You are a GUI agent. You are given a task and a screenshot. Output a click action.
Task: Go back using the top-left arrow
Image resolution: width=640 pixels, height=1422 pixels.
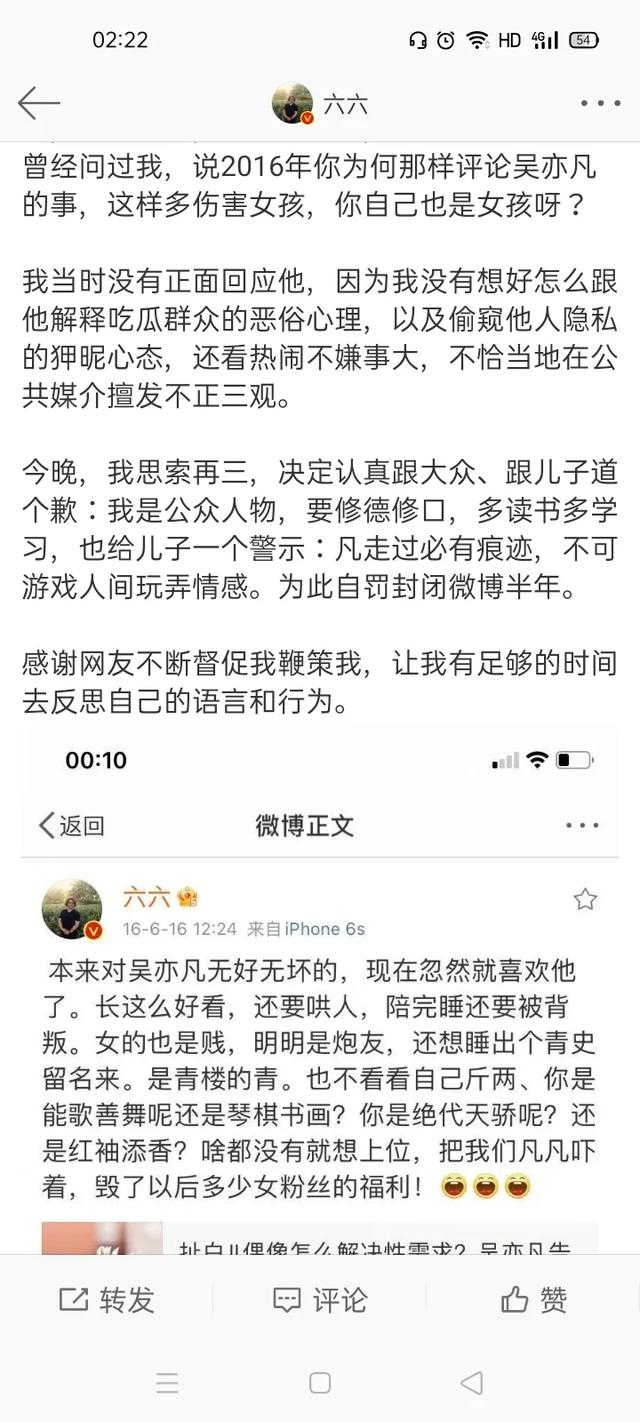click(38, 102)
